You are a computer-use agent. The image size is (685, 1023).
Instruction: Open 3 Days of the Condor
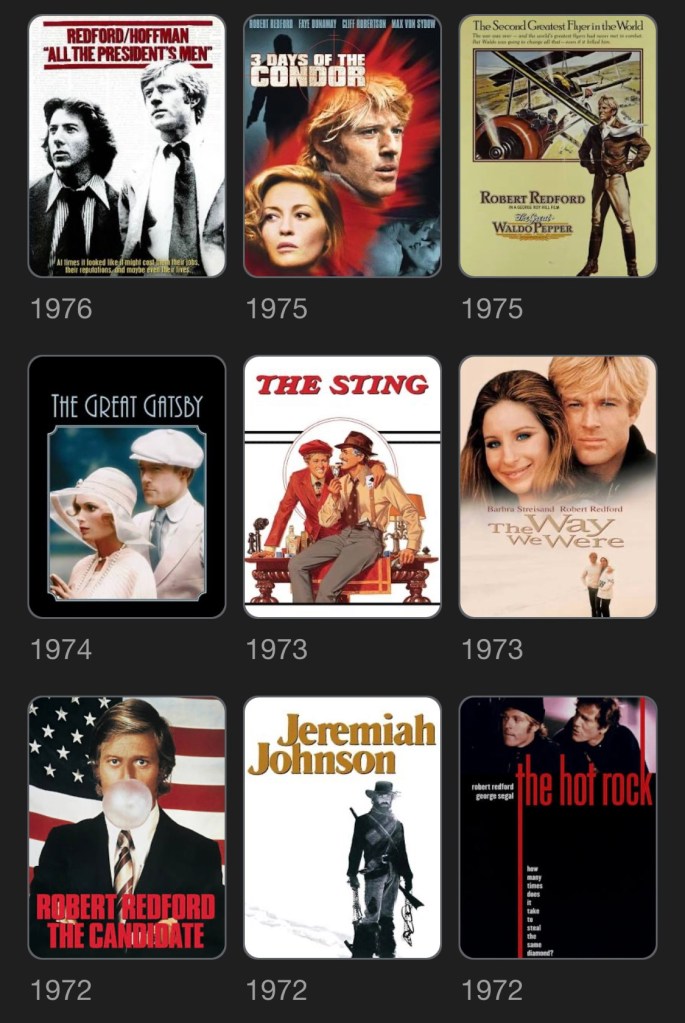(x=342, y=146)
